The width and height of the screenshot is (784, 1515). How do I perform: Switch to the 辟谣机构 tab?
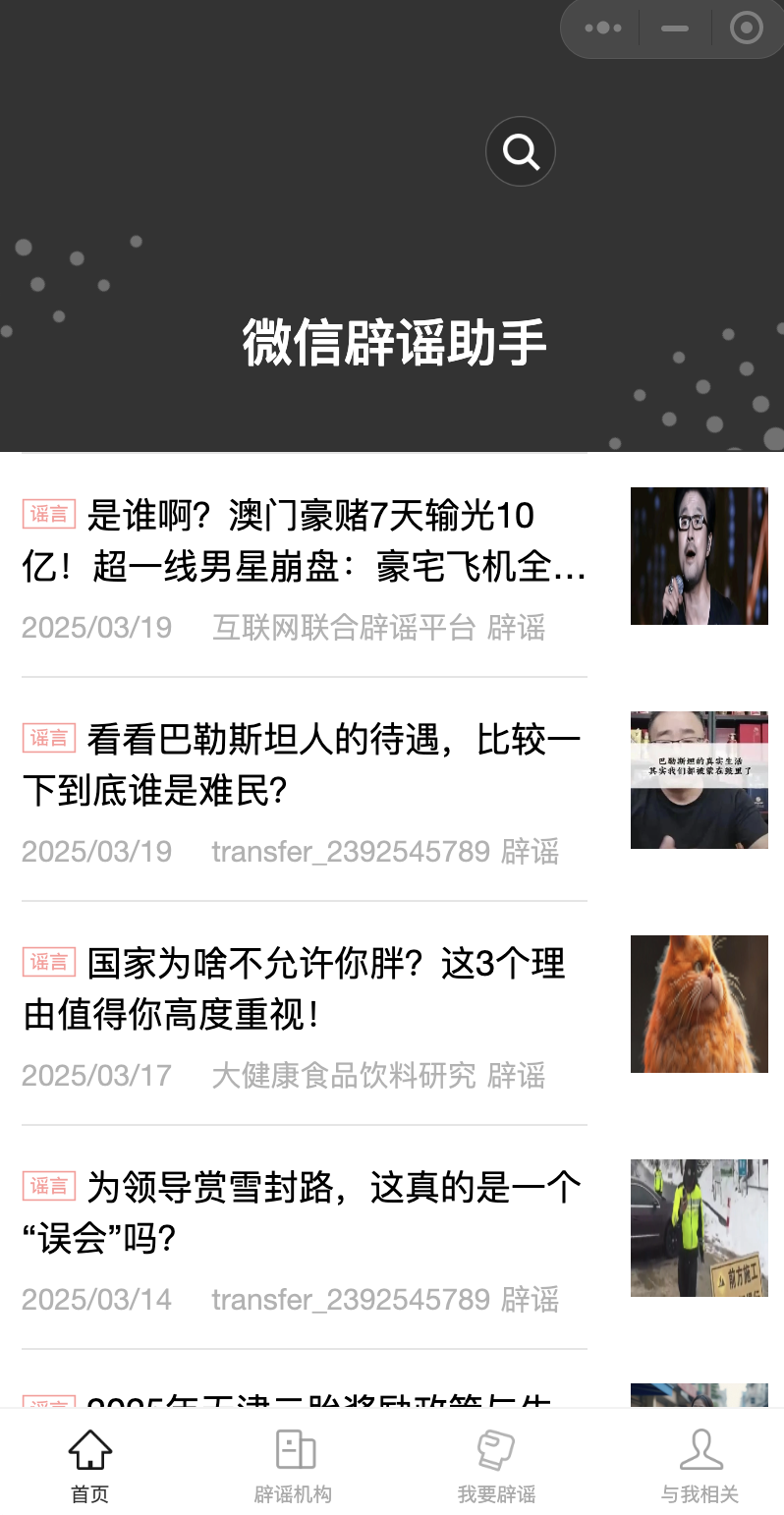(x=294, y=1464)
